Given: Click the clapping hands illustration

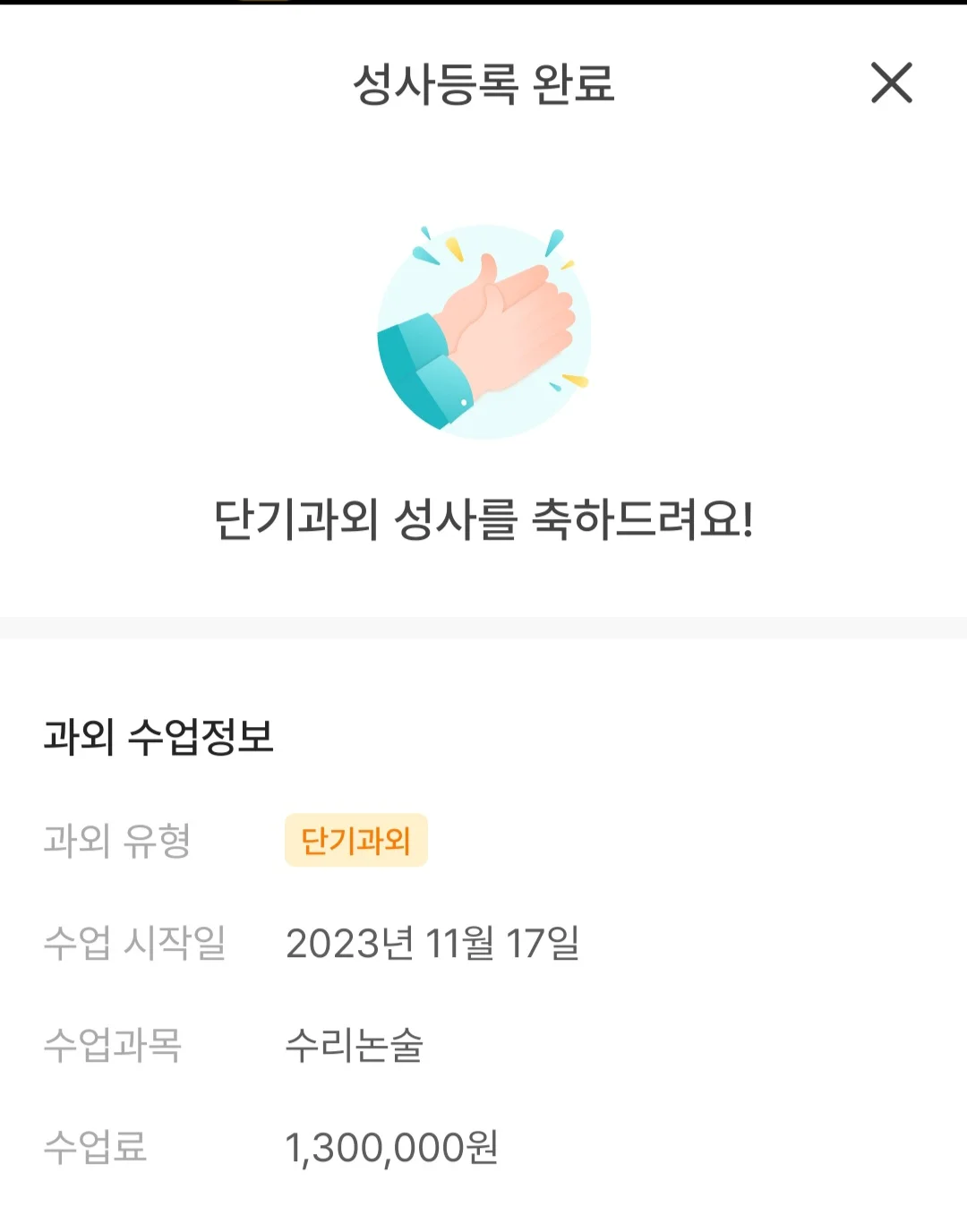Looking at the screenshot, I should pyautogui.click(x=483, y=331).
